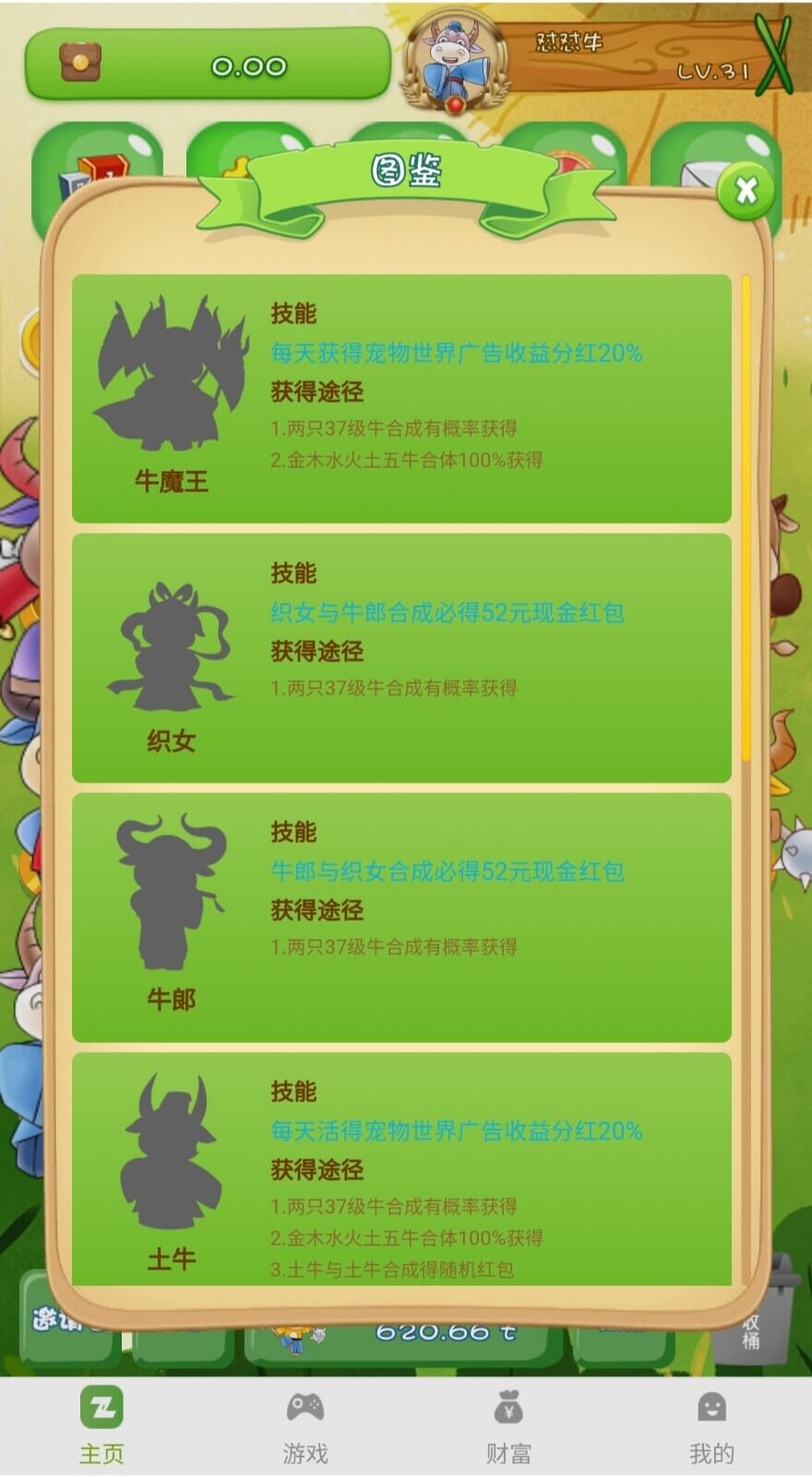Viewport: 812px width, 1477px height.
Task: View the 土牛 entry card
Action: pos(401,1171)
